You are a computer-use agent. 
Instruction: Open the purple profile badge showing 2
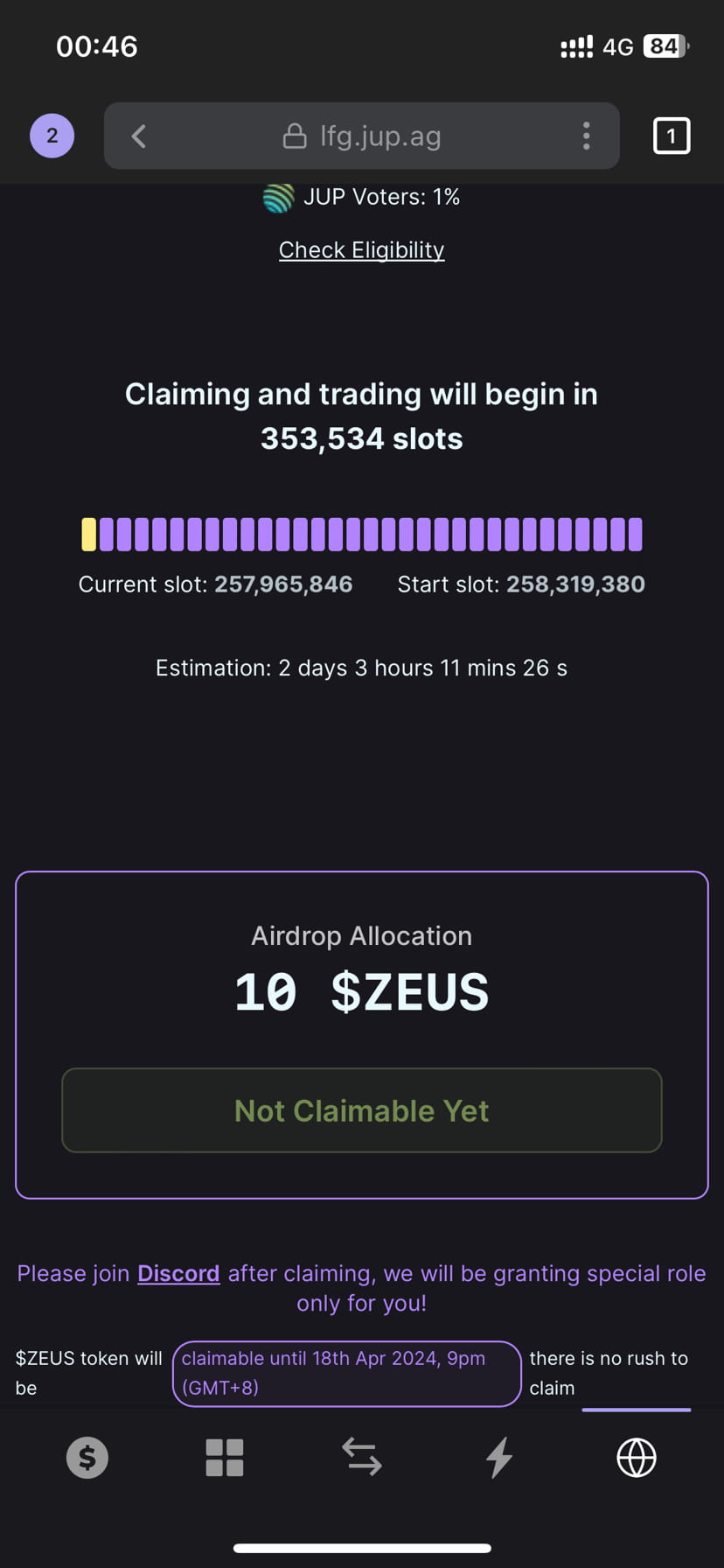point(52,136)
